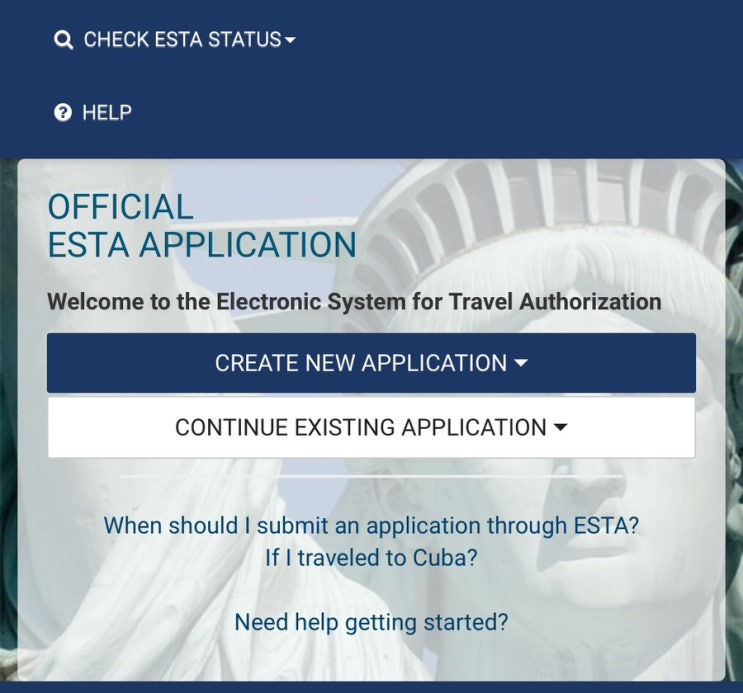Image resolution: width=743 pixels, height=693 pixels.
Task: Expand Continue Existing Application options
Action: (371, 427)
